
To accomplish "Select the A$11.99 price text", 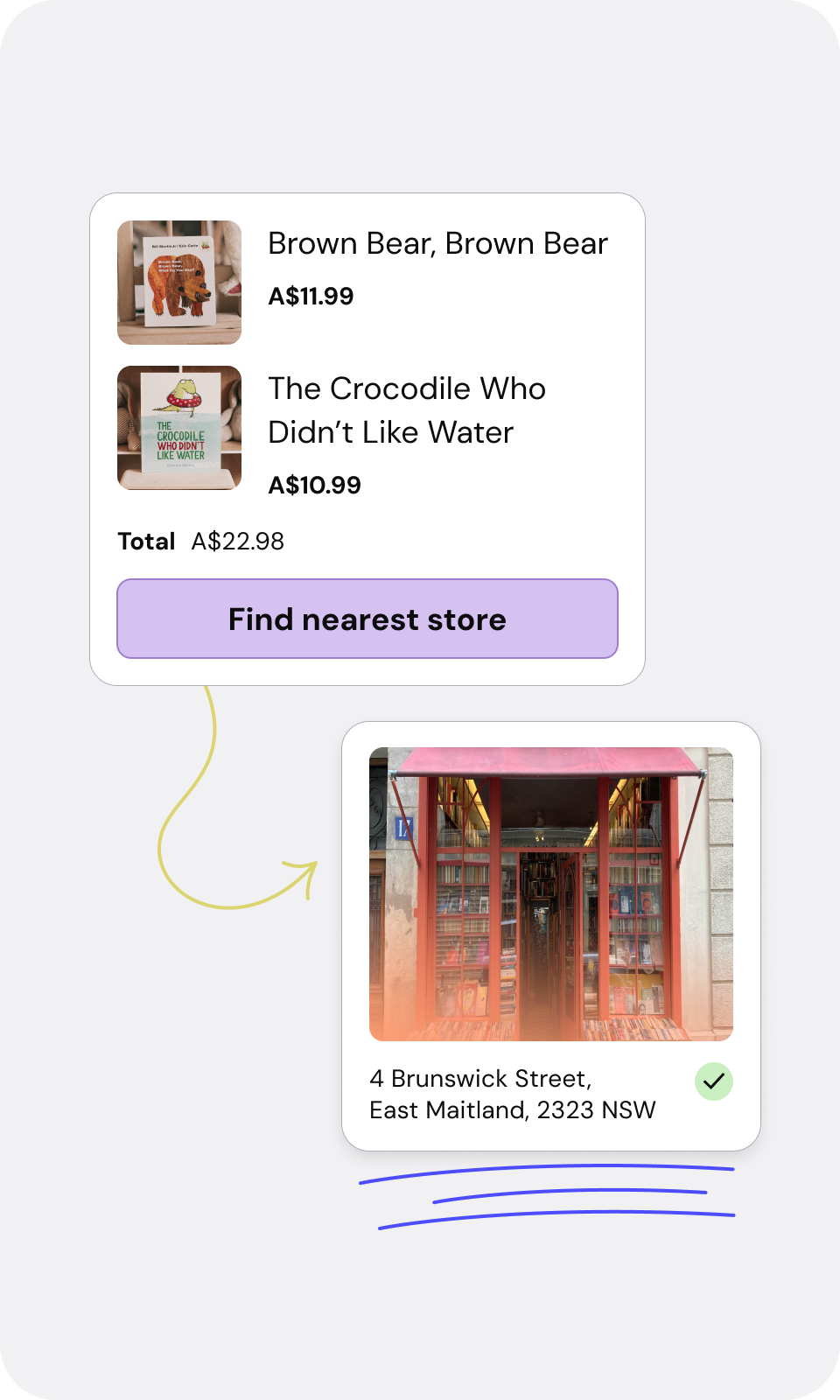I will [x=311, y=297].
